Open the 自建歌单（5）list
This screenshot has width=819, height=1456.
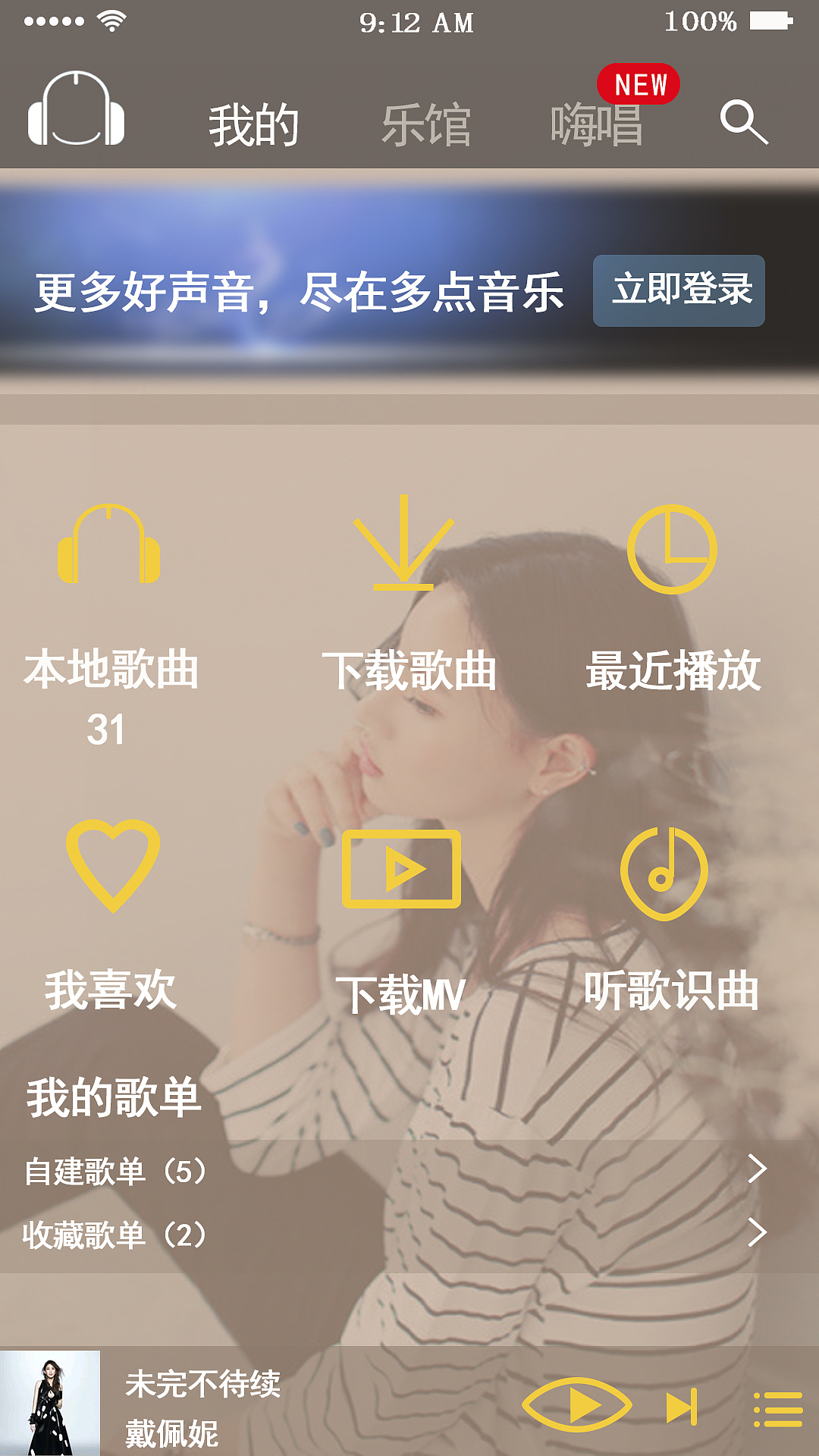118,1172
